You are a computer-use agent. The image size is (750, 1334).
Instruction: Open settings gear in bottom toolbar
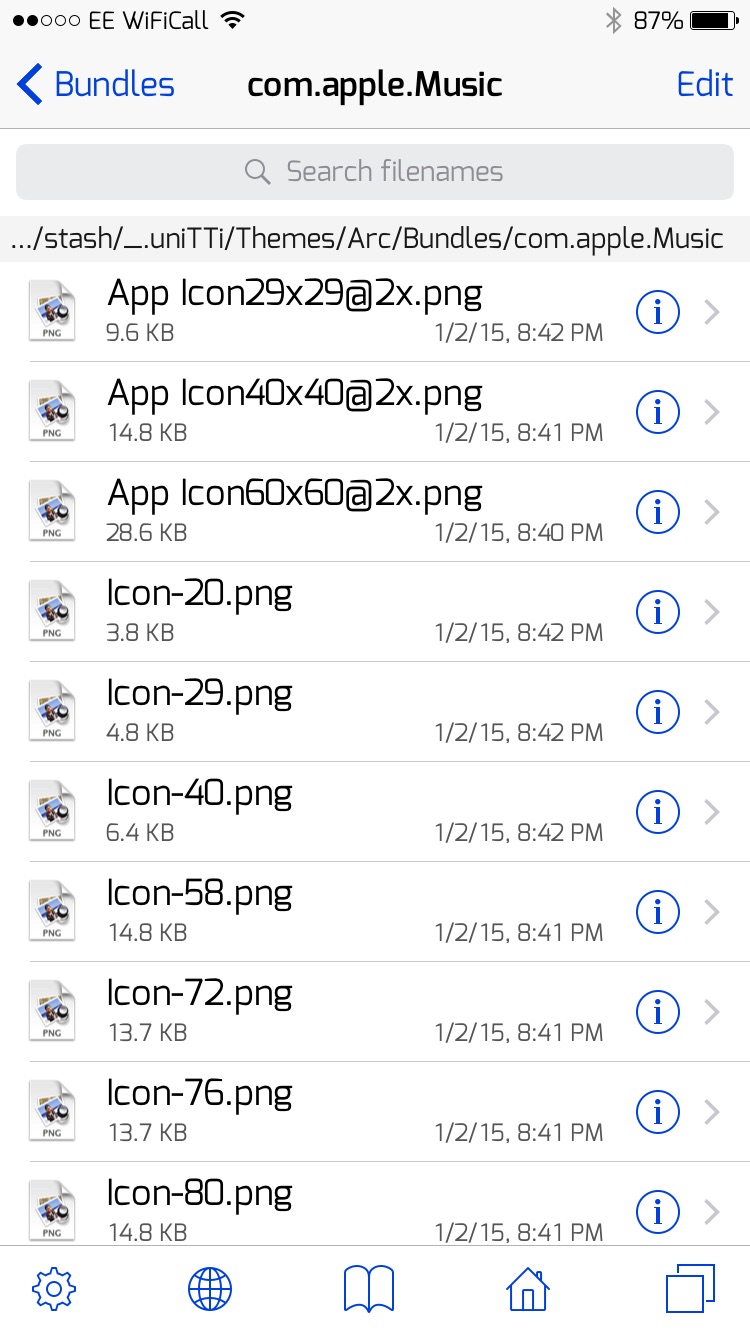pyautogui.click(x=55, y=1289)
